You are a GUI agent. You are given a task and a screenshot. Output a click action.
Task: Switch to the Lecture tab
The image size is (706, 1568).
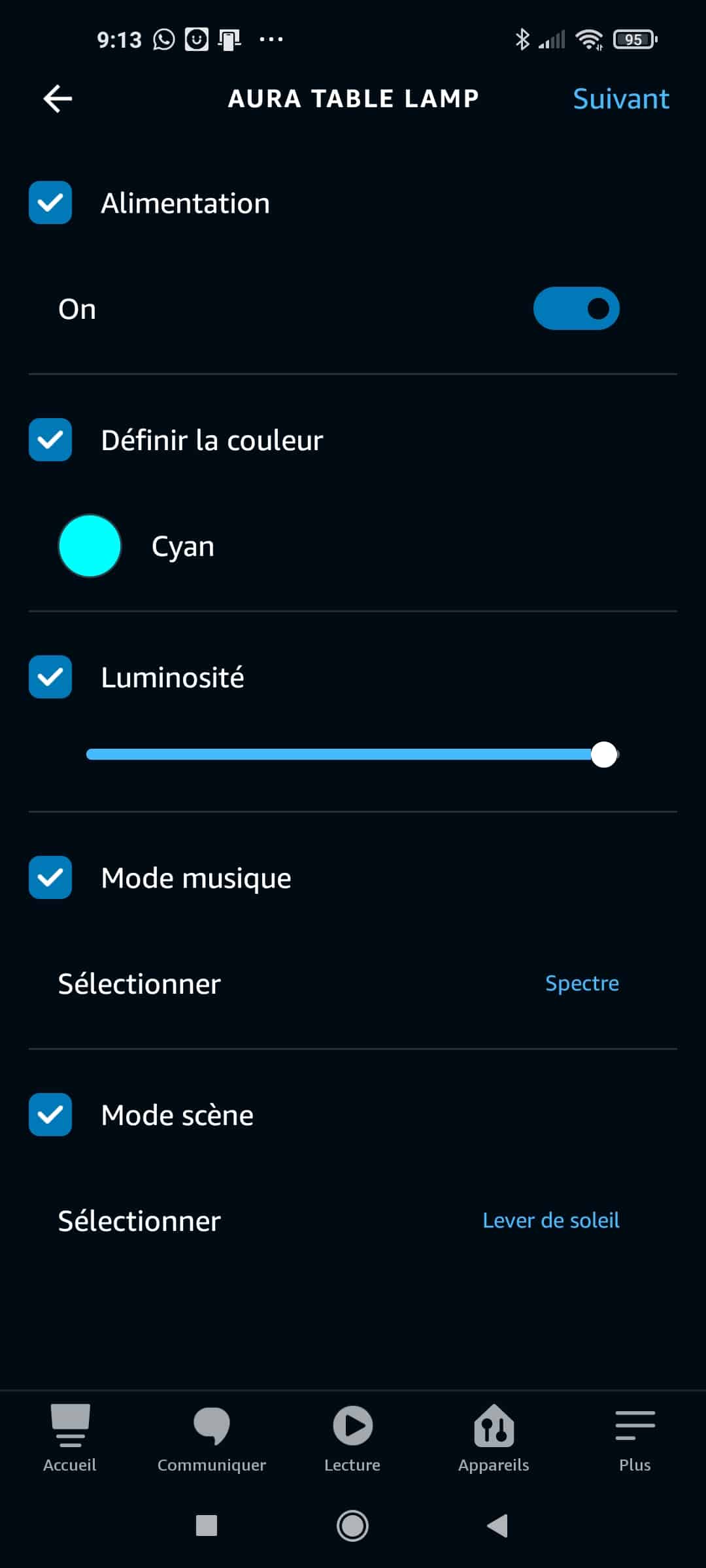click(352, 1439)
